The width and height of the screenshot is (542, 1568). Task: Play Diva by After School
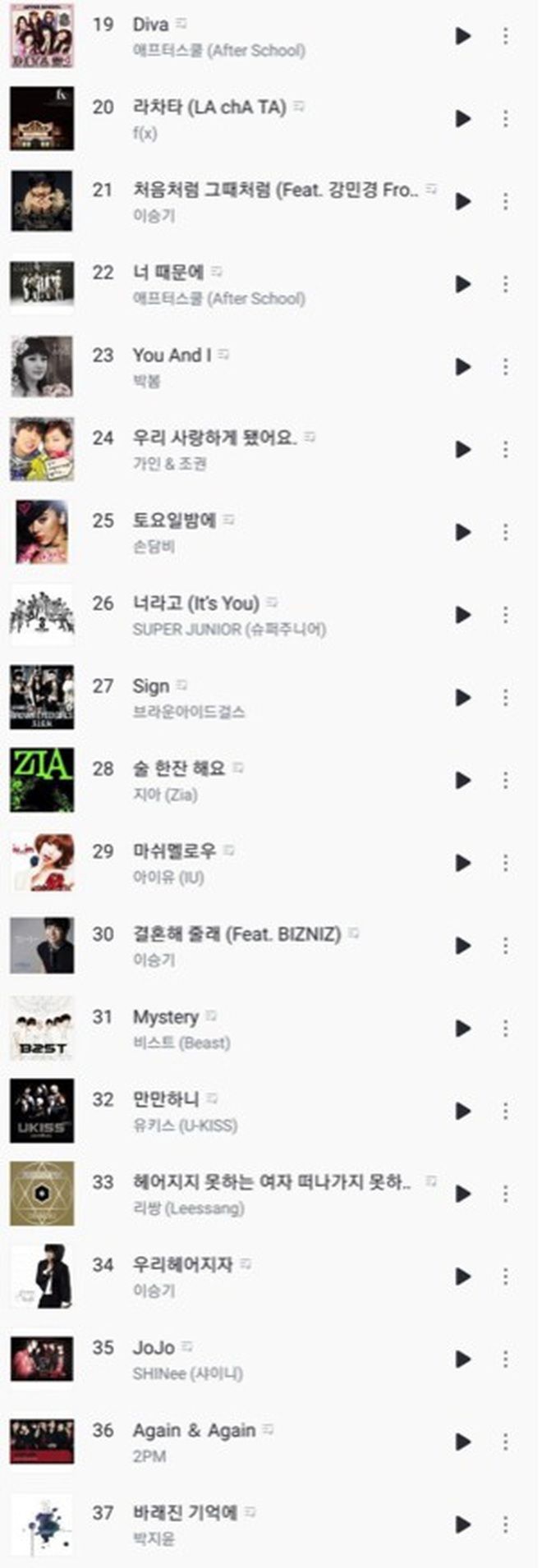tap(463, 36)
